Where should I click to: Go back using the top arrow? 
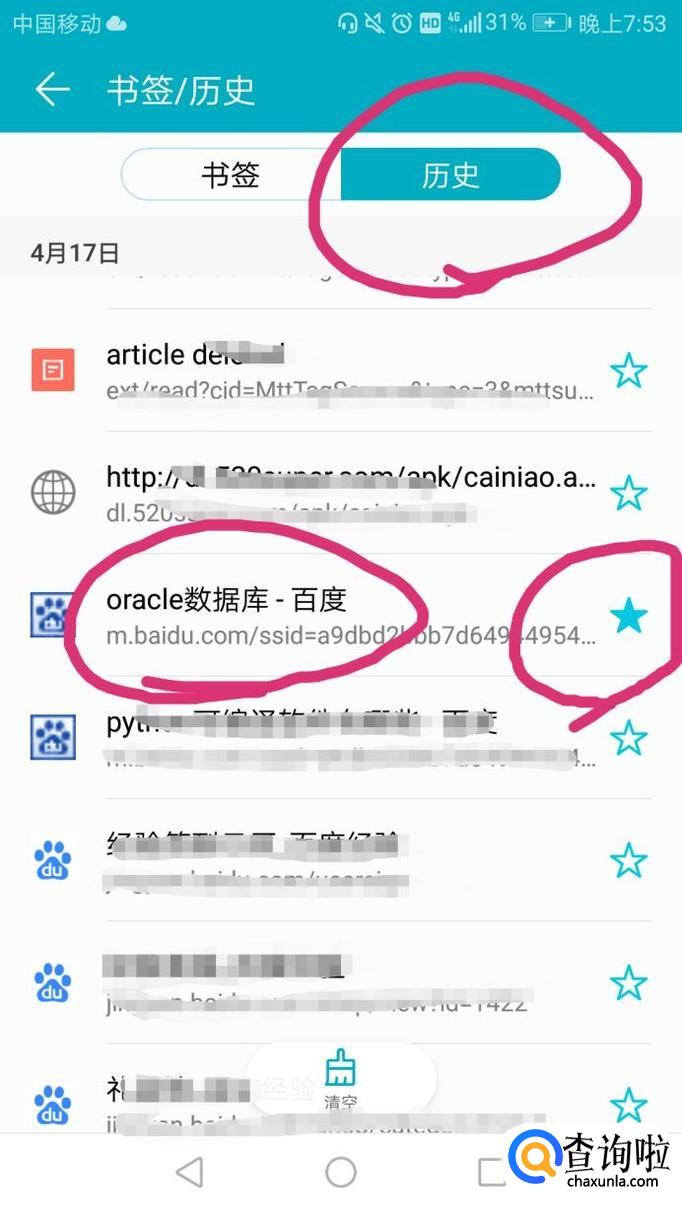coord(52,89)
